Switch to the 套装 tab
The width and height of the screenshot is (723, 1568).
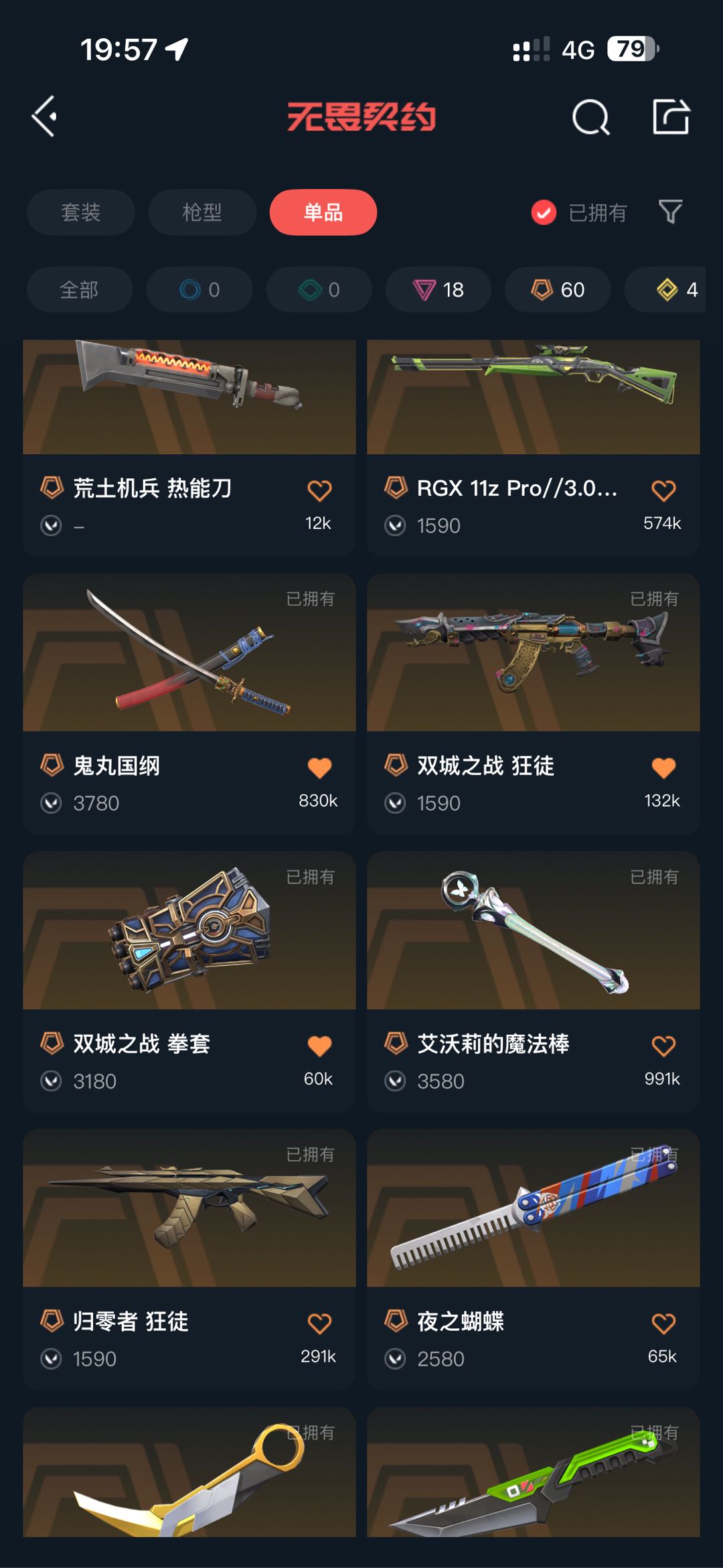pyautogui.click(x=81, y=212)
